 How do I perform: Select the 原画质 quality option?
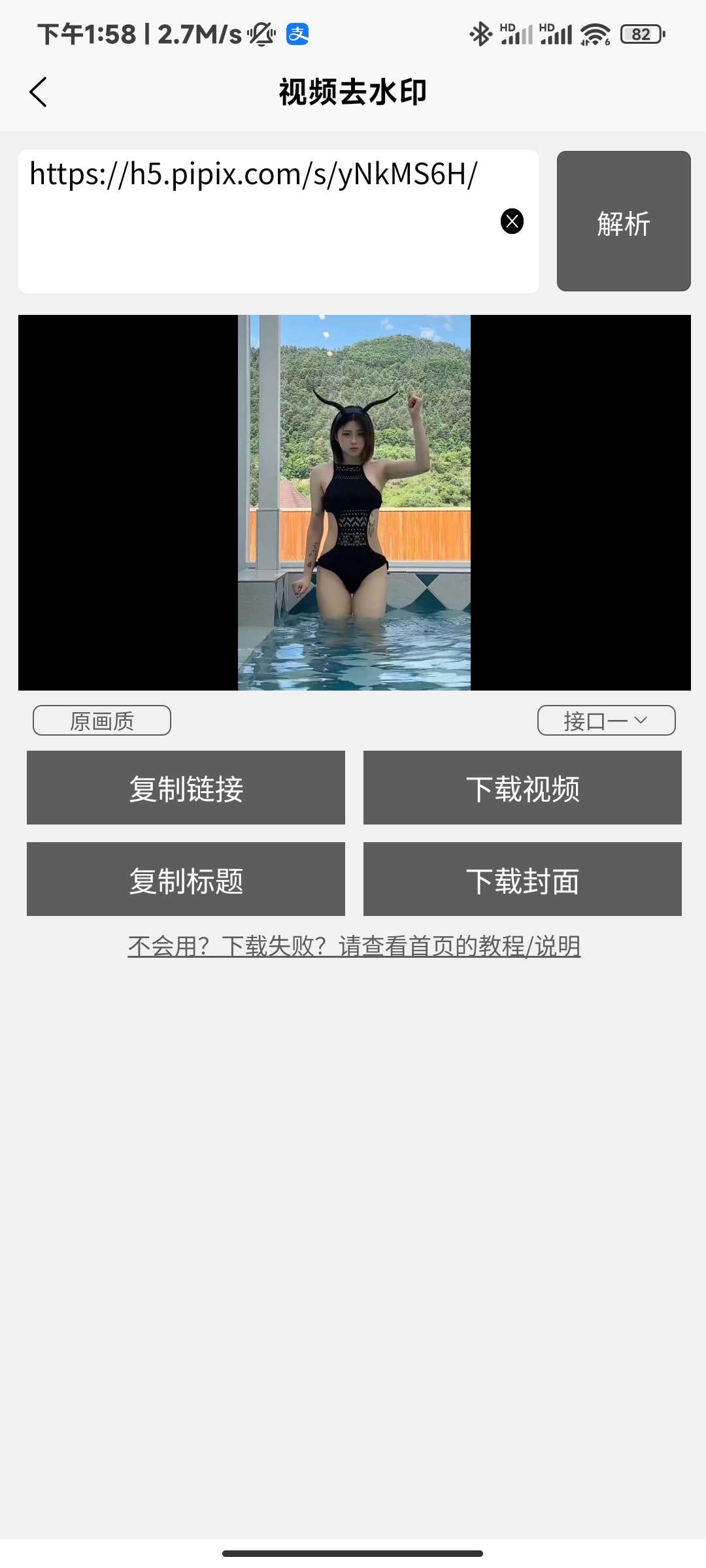(x=102, y=721)
